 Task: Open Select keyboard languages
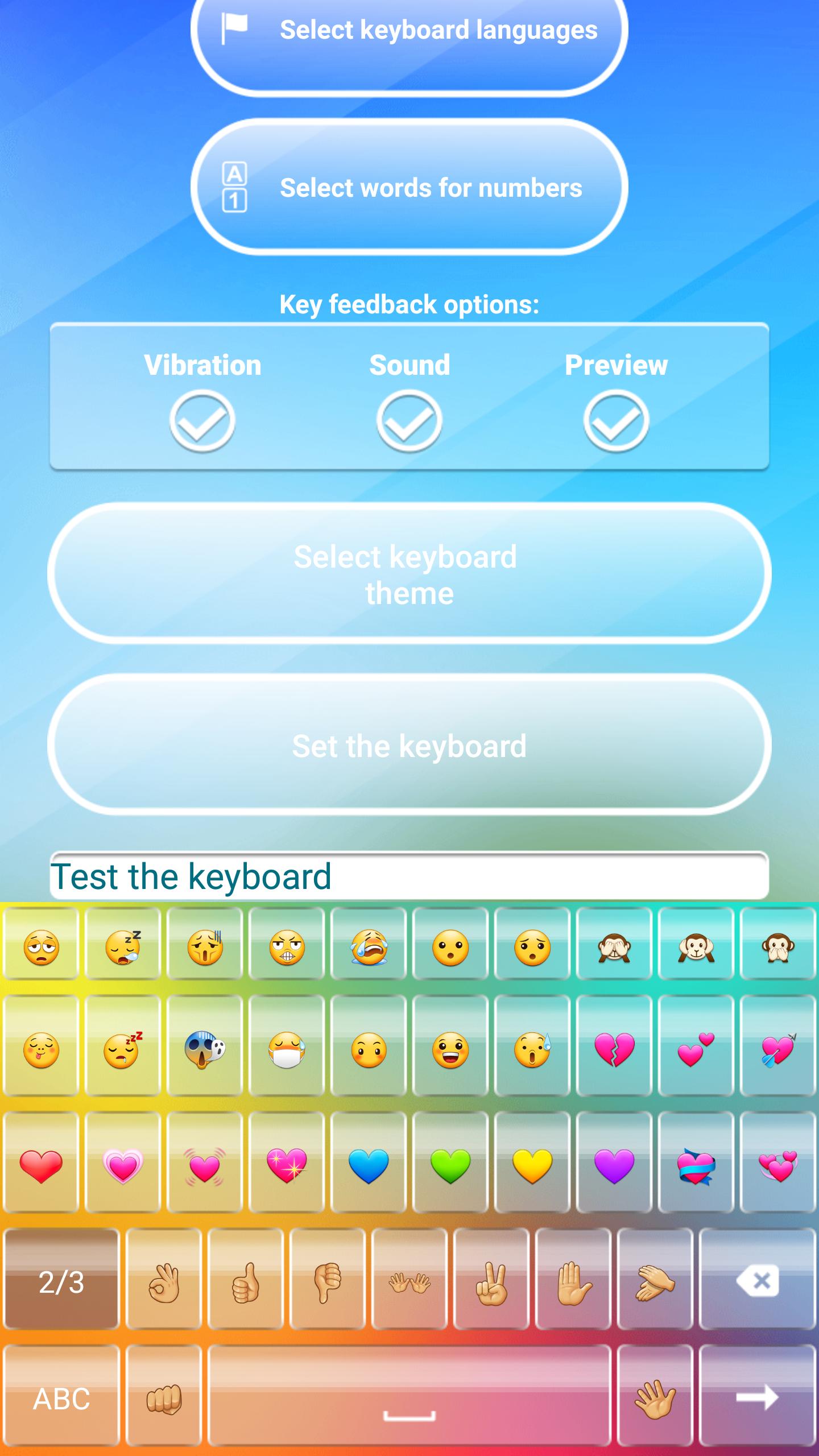409,31
